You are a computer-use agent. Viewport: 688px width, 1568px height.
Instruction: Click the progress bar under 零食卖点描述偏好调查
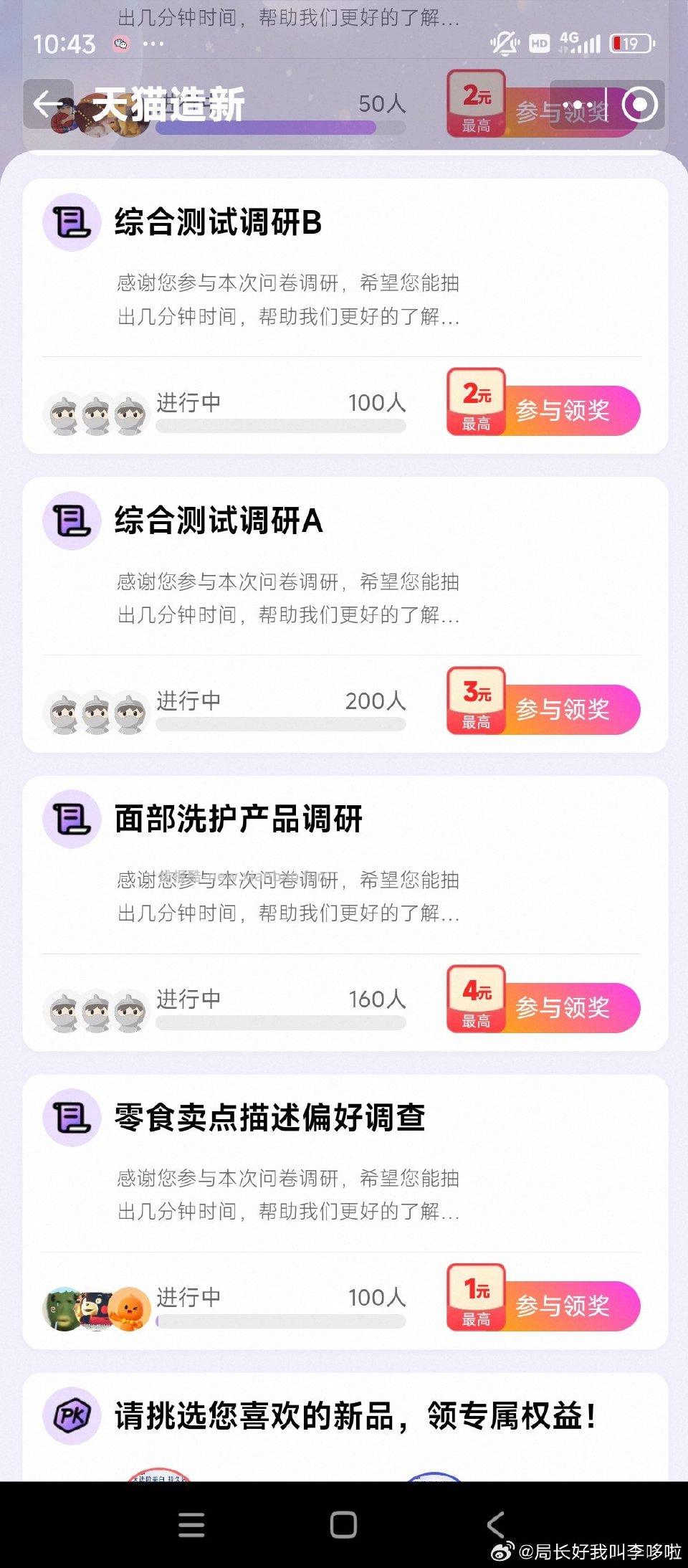279,1323
